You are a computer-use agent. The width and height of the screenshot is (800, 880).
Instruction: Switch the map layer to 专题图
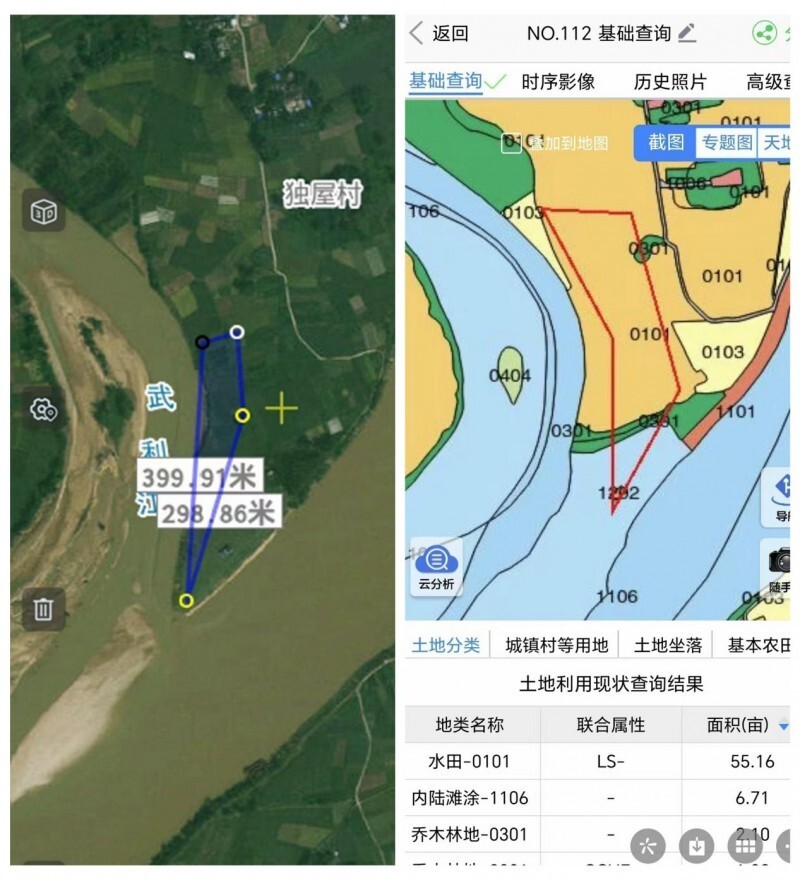tap(726, 143)
